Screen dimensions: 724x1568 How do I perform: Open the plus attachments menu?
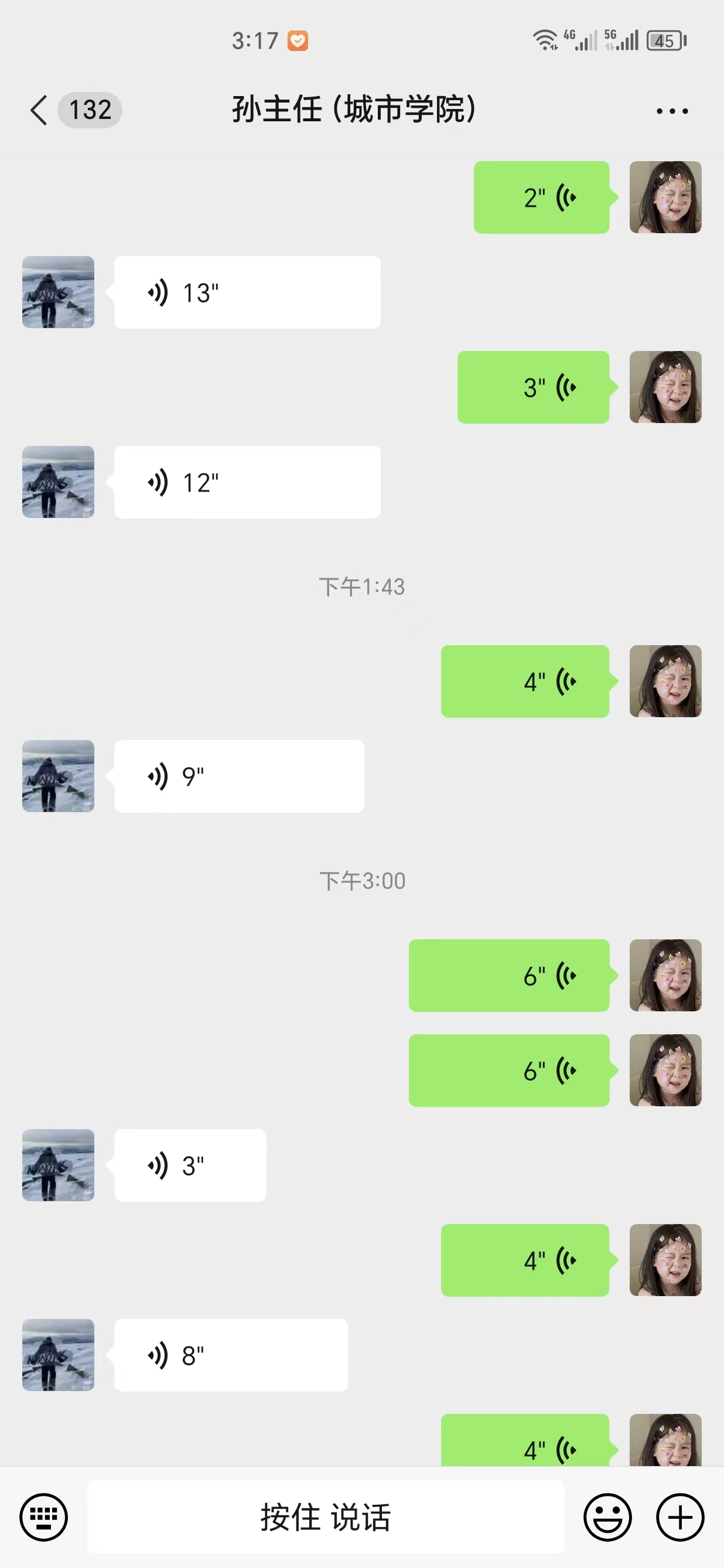[679, 1517]
